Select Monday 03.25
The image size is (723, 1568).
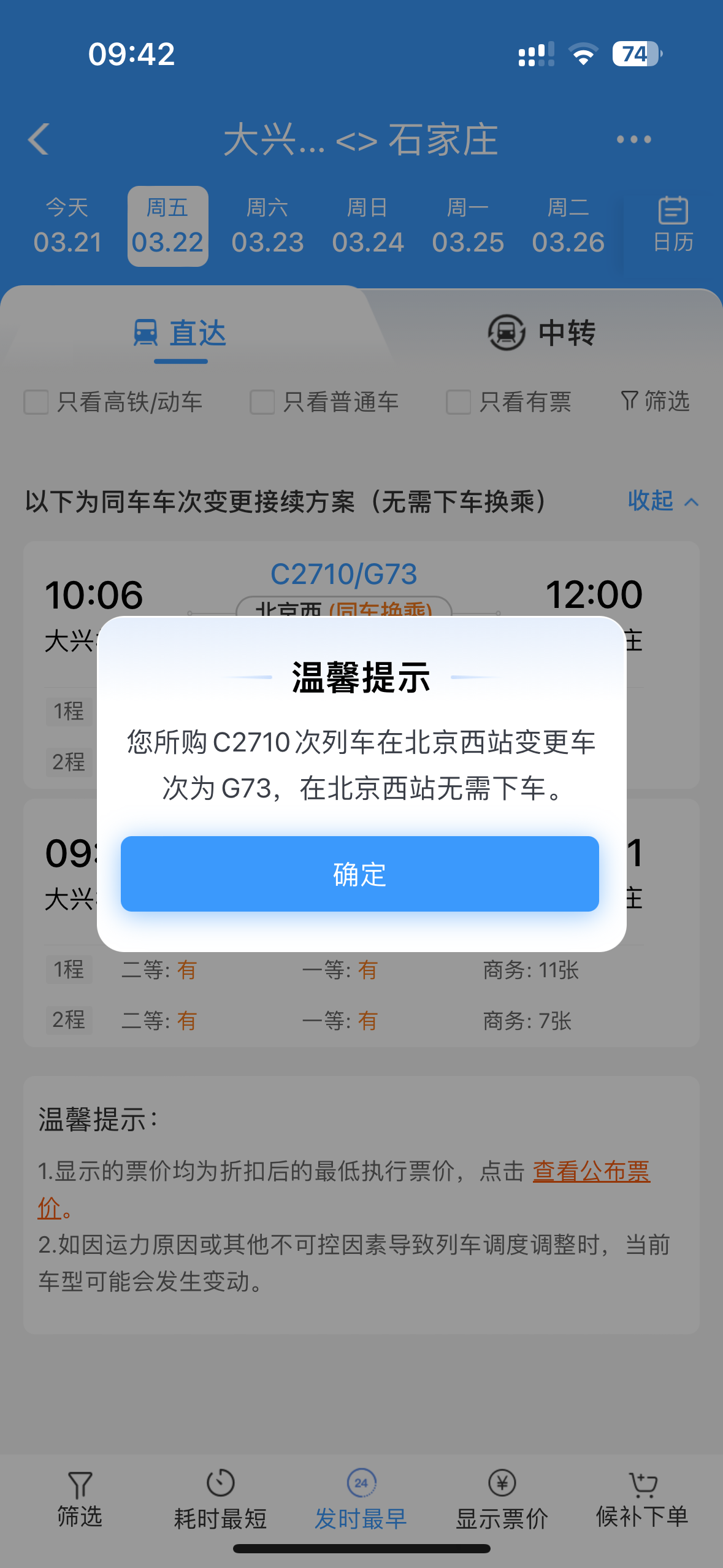coord(468,226)
